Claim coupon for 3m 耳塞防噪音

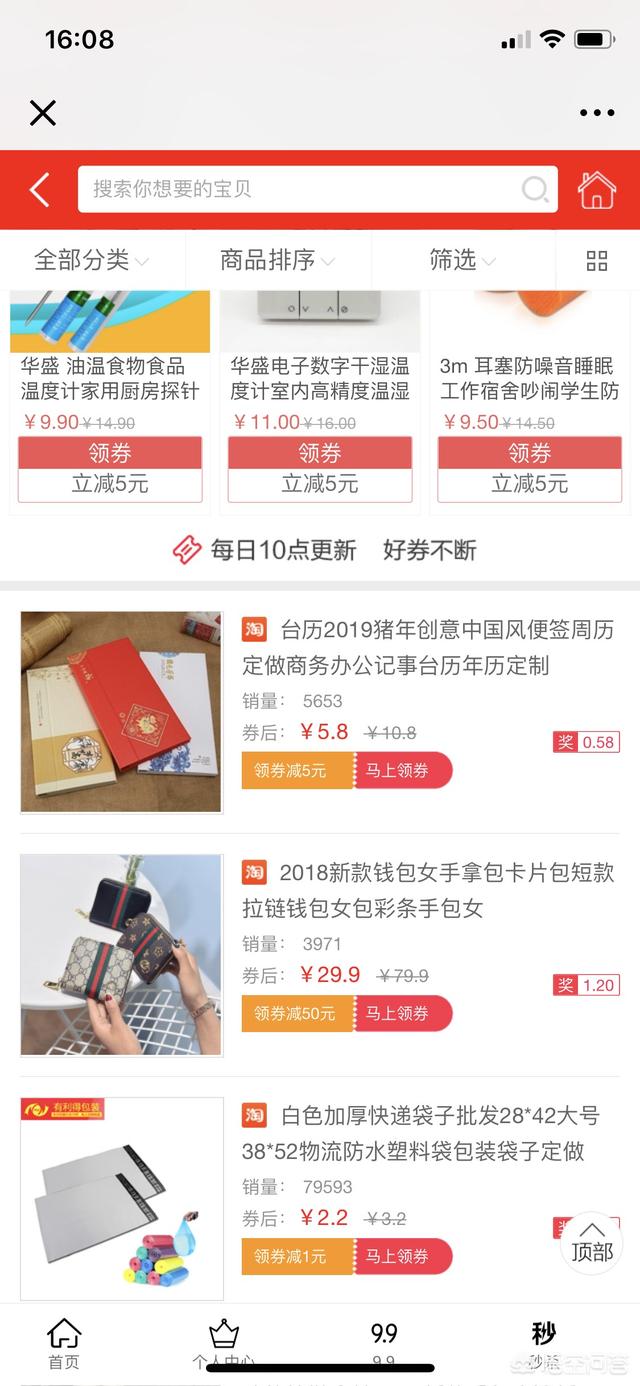point(530,454)
